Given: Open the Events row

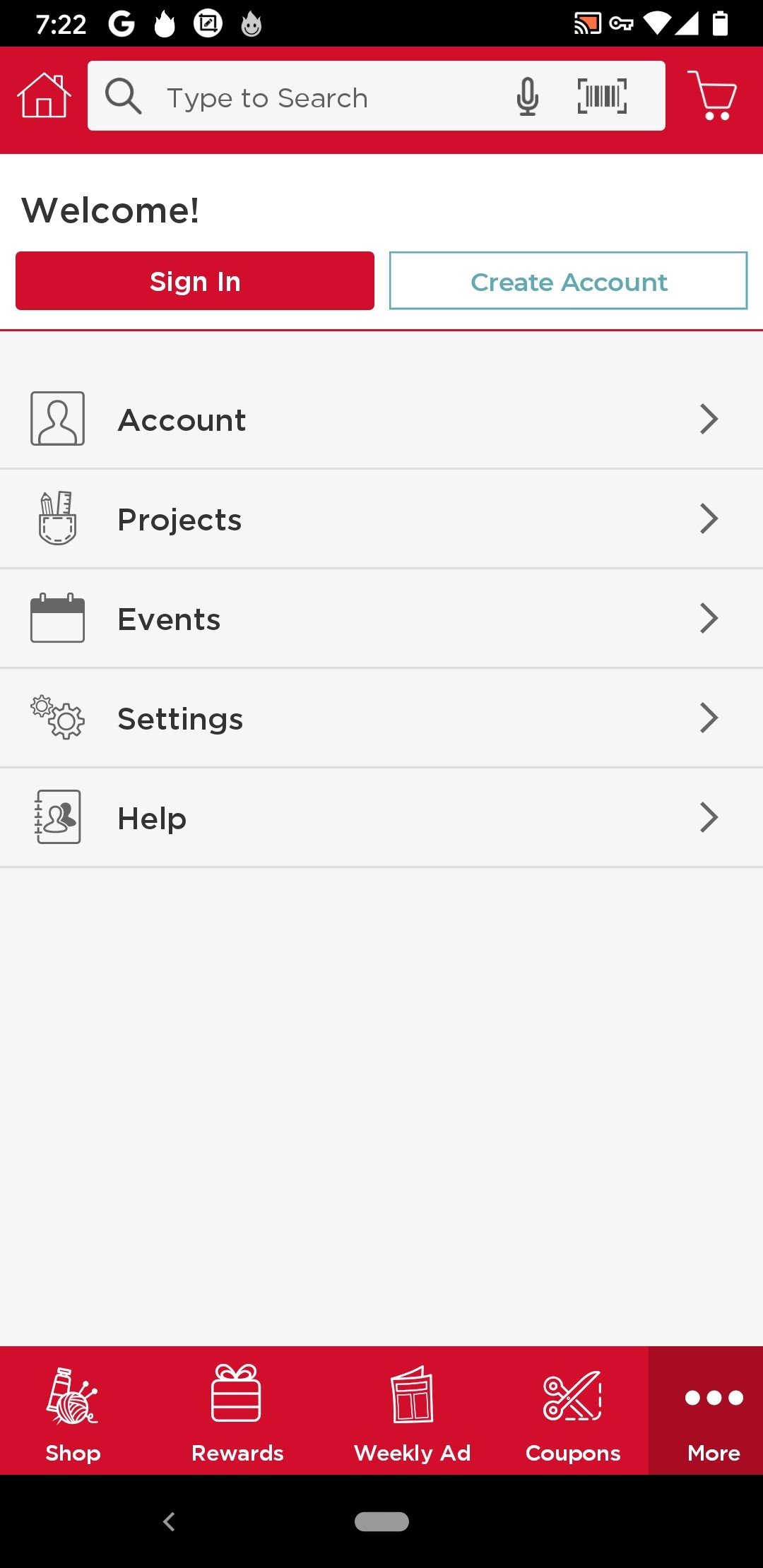Looking at the screenshot, I should tap(381, 619).
